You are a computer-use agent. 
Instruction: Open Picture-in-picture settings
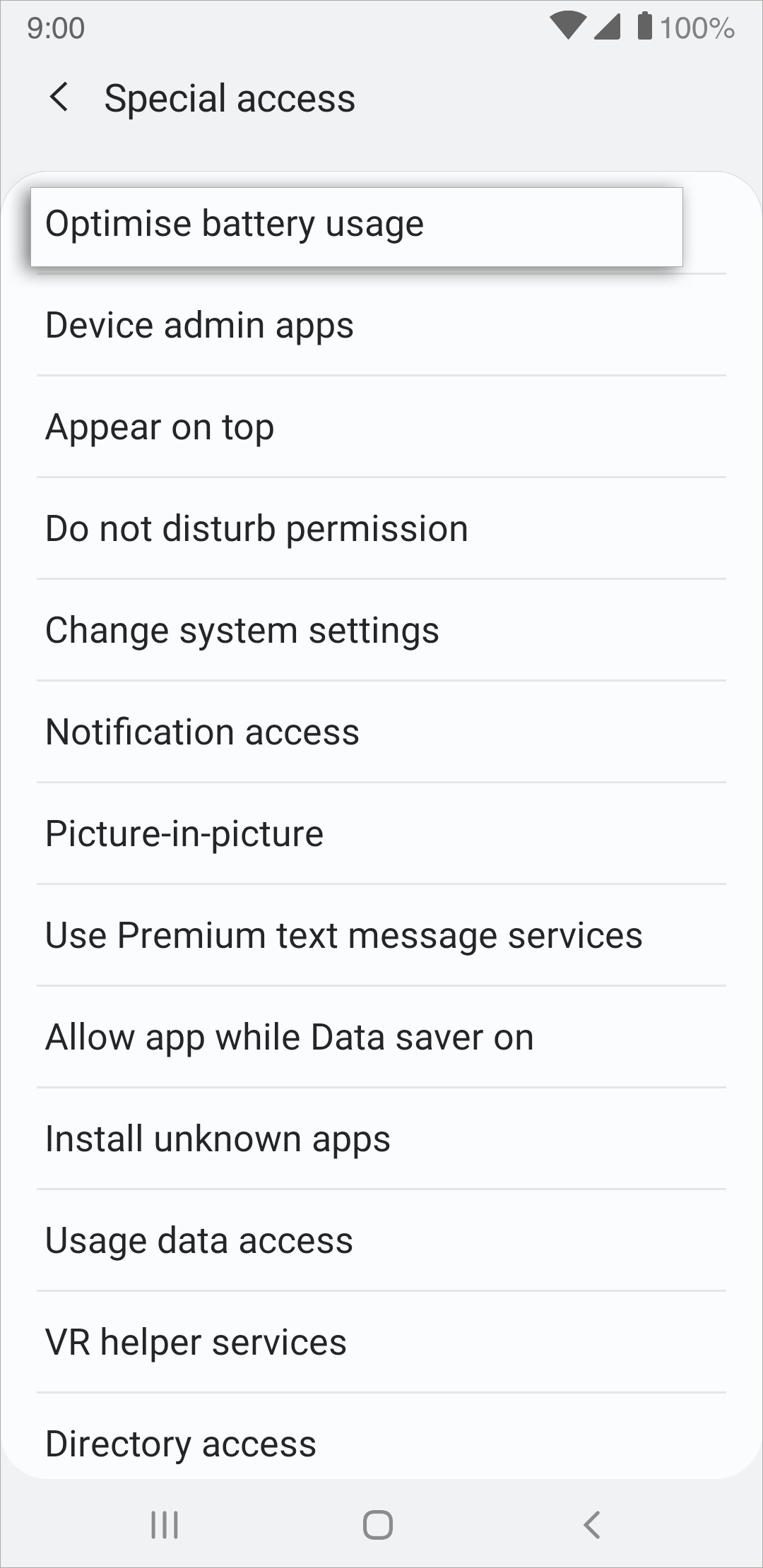(381, 833)
